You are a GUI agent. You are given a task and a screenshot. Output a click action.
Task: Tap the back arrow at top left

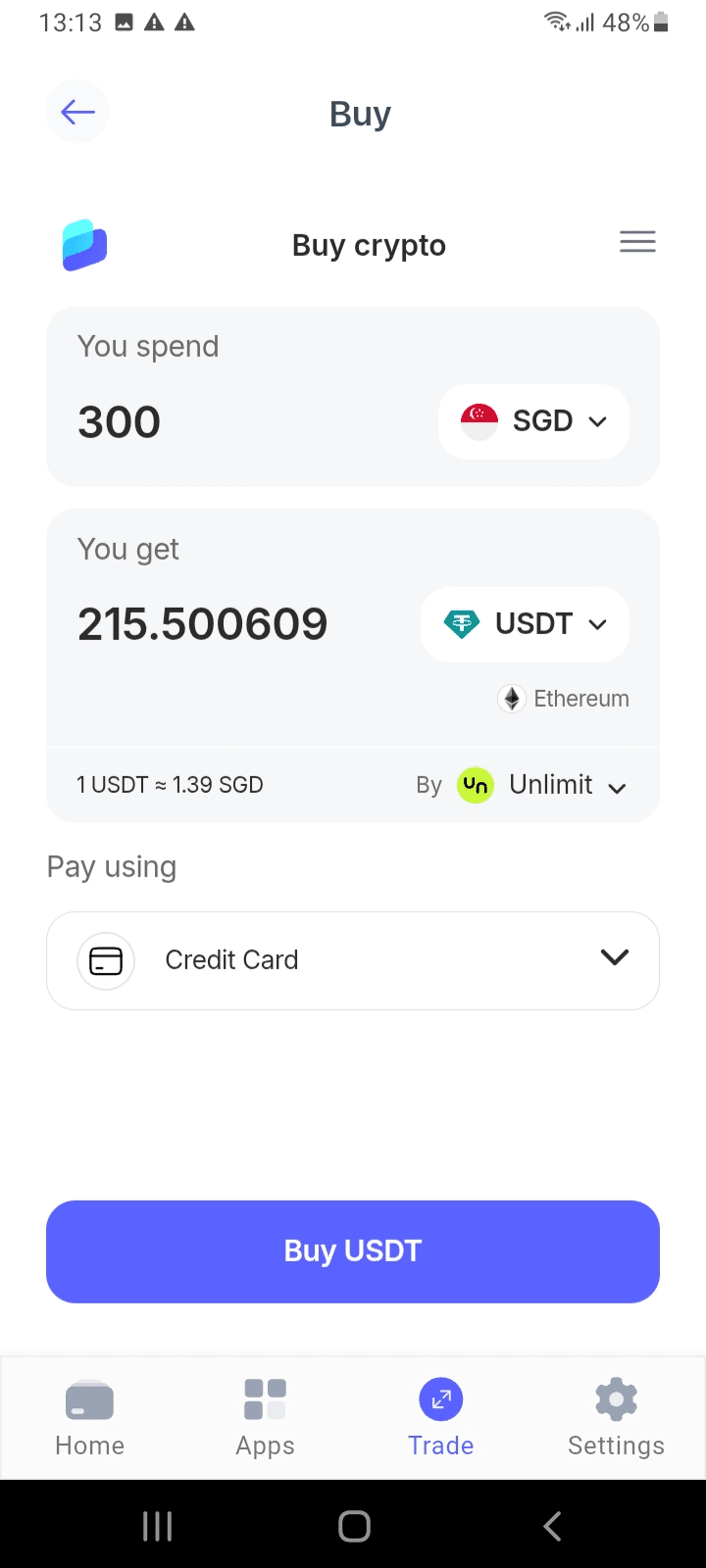pos(76,112)
